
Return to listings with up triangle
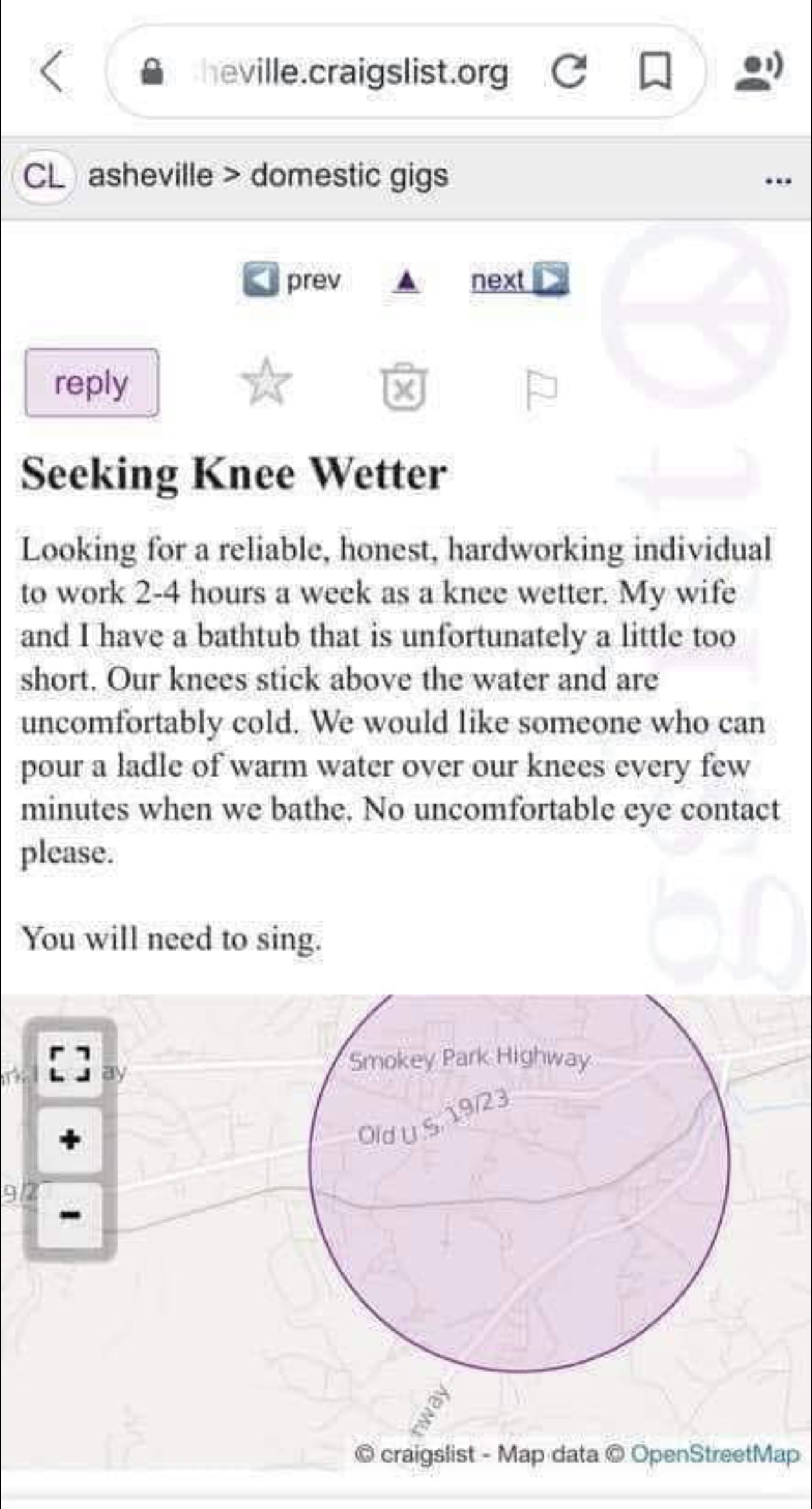pos(405,280)
